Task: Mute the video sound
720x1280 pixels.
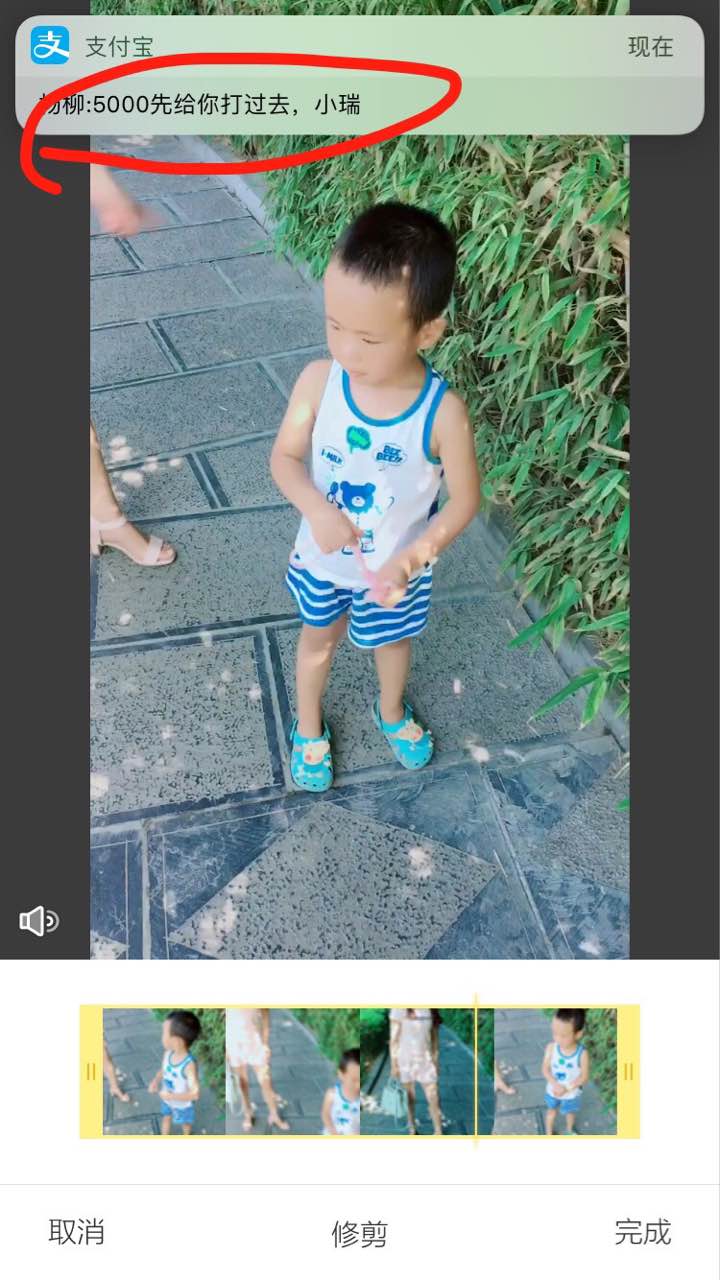Action: (x=39, y=921)
